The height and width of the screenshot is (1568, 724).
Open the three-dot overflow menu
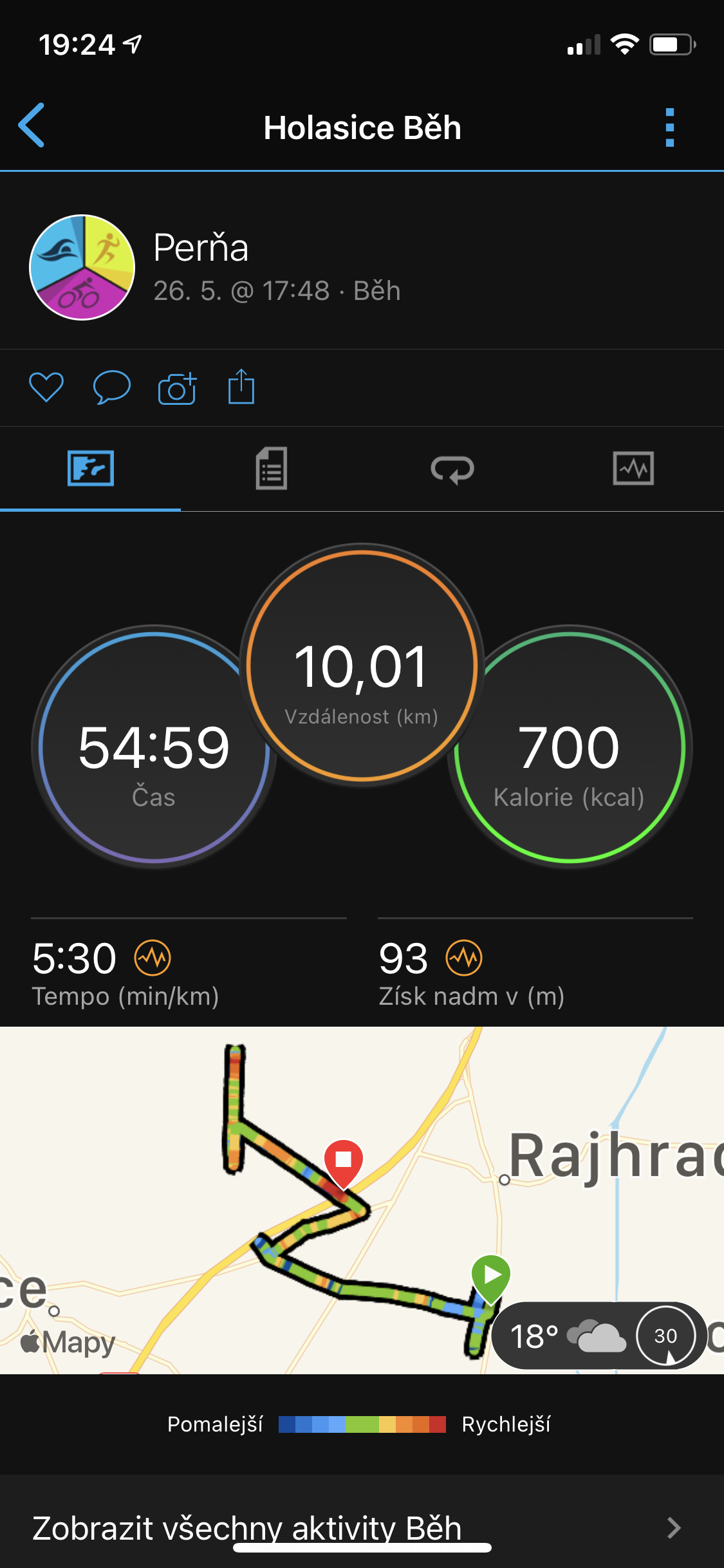coord(670,127)
